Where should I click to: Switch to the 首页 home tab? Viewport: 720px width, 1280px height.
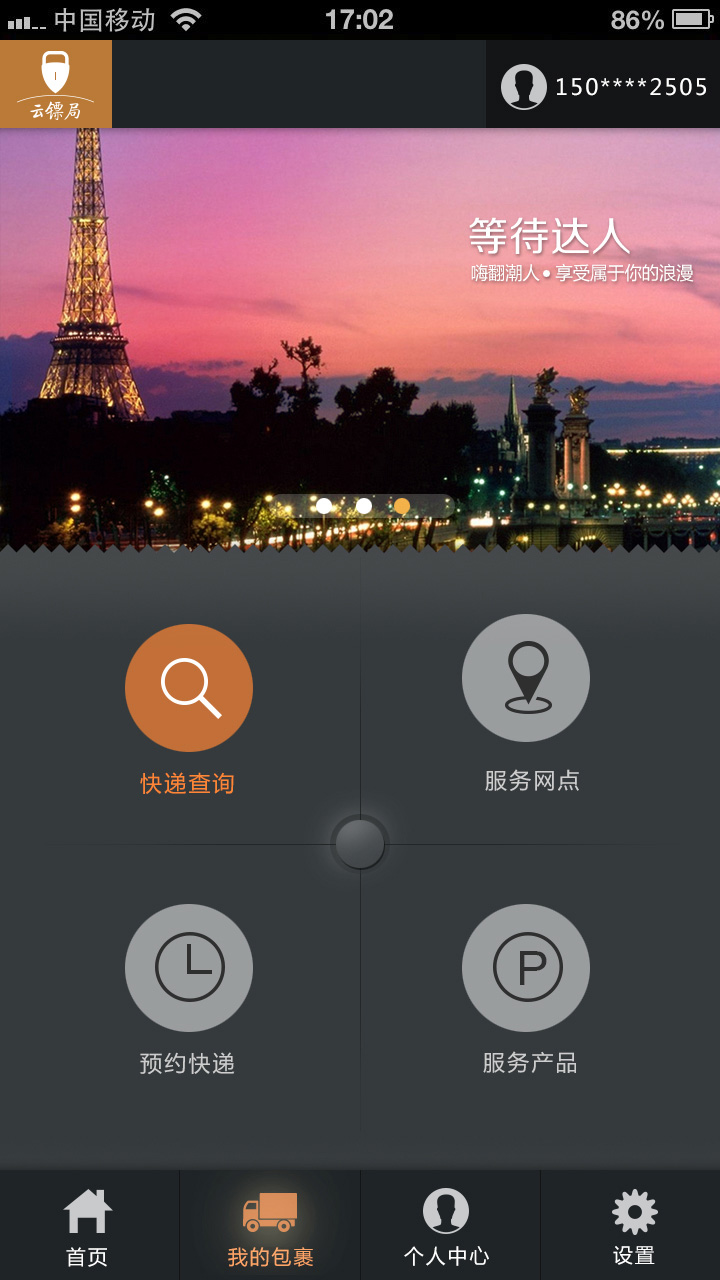[88, 1226]
